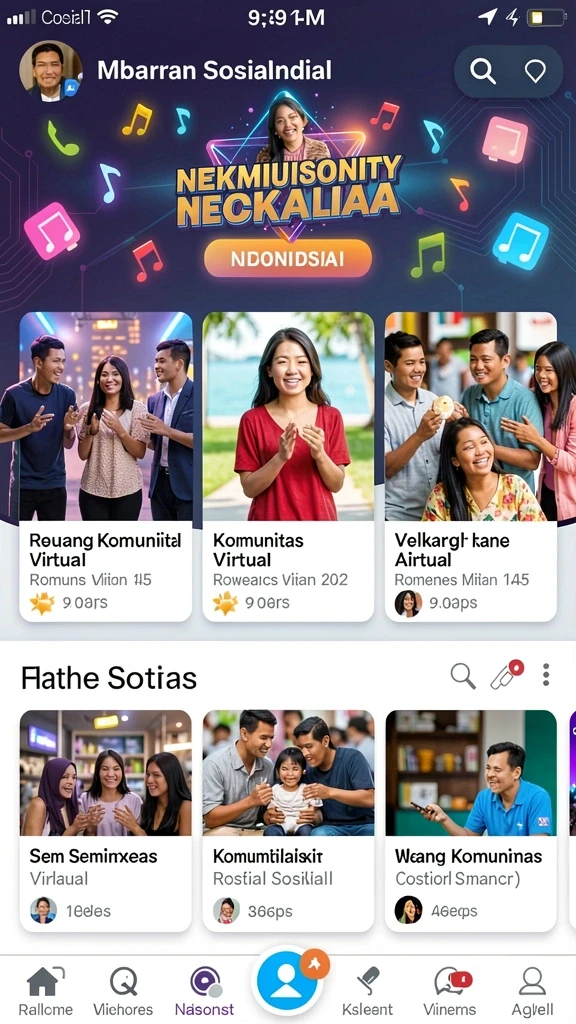Tap the orange NDONIDSIAI banner button
Screen dimensions: 576x1024
click(x=288, y=258)
